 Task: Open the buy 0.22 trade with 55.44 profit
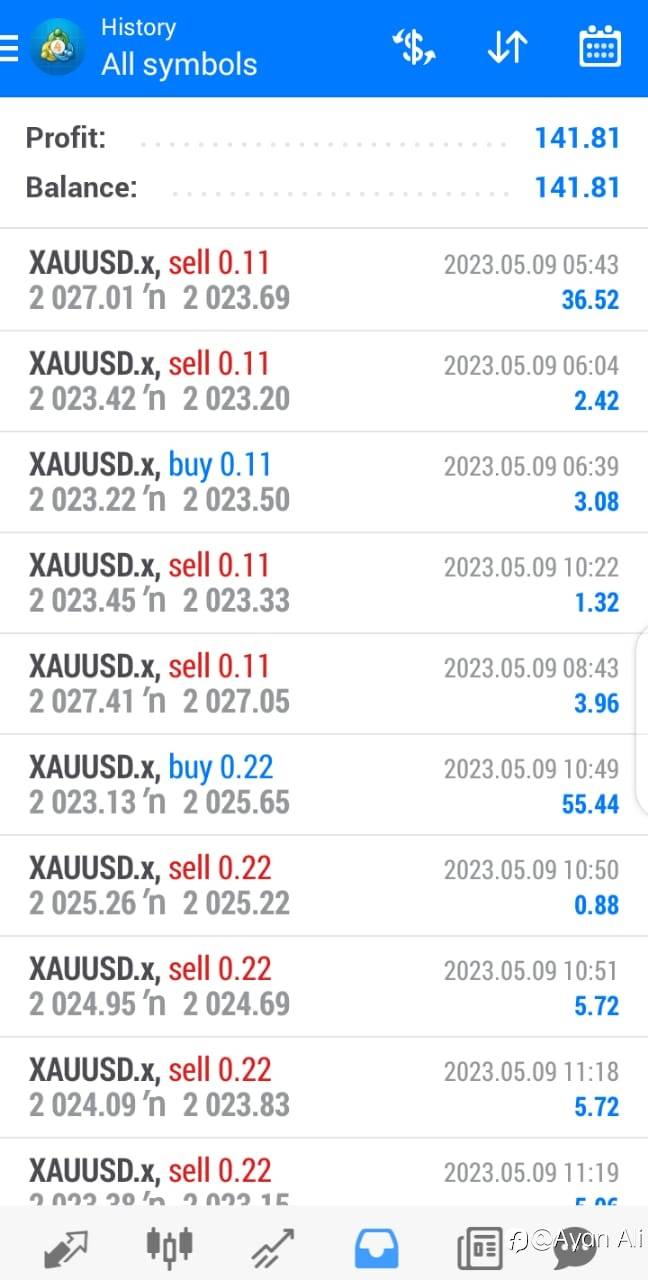point(324,786)
